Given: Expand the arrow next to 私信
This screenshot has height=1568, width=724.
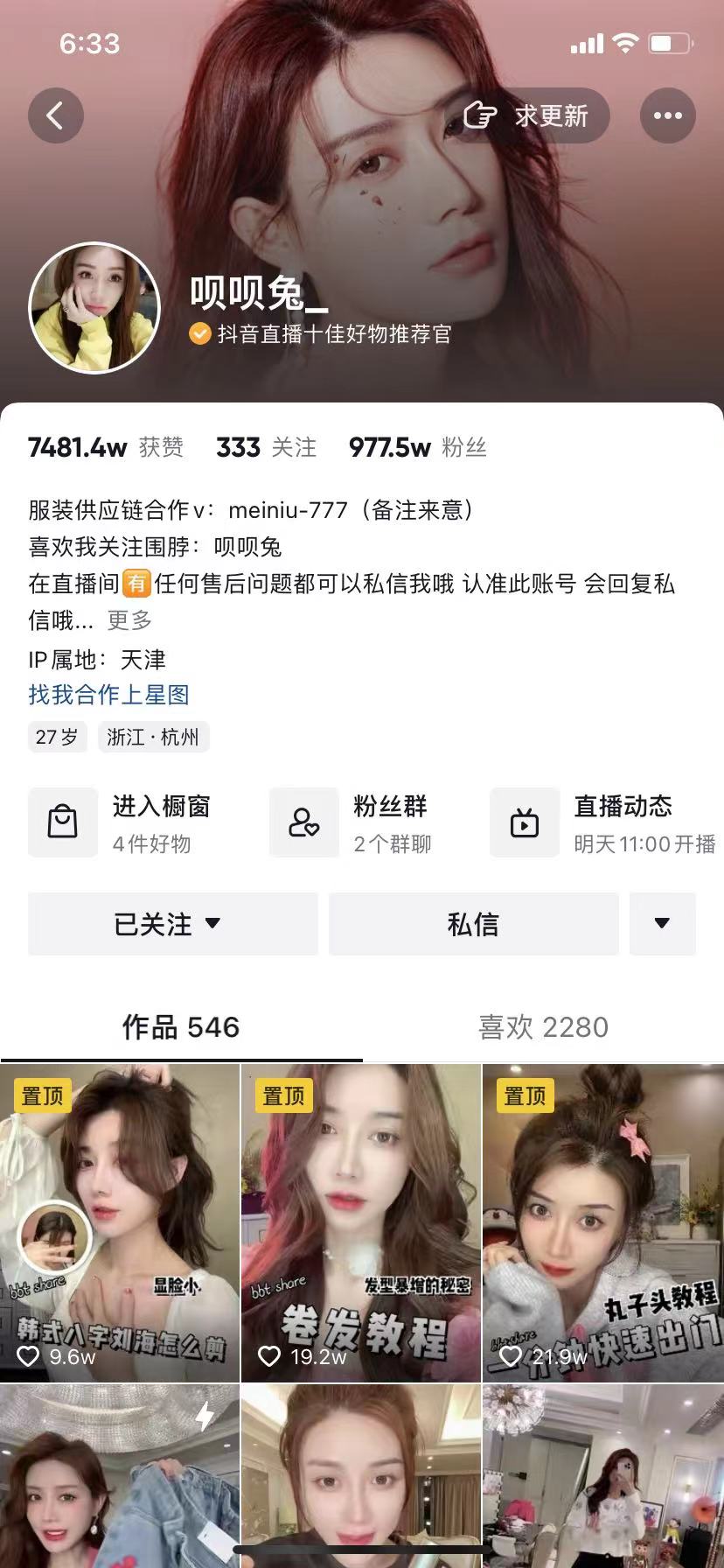Looking at the screenshot, I should (662, 924).
